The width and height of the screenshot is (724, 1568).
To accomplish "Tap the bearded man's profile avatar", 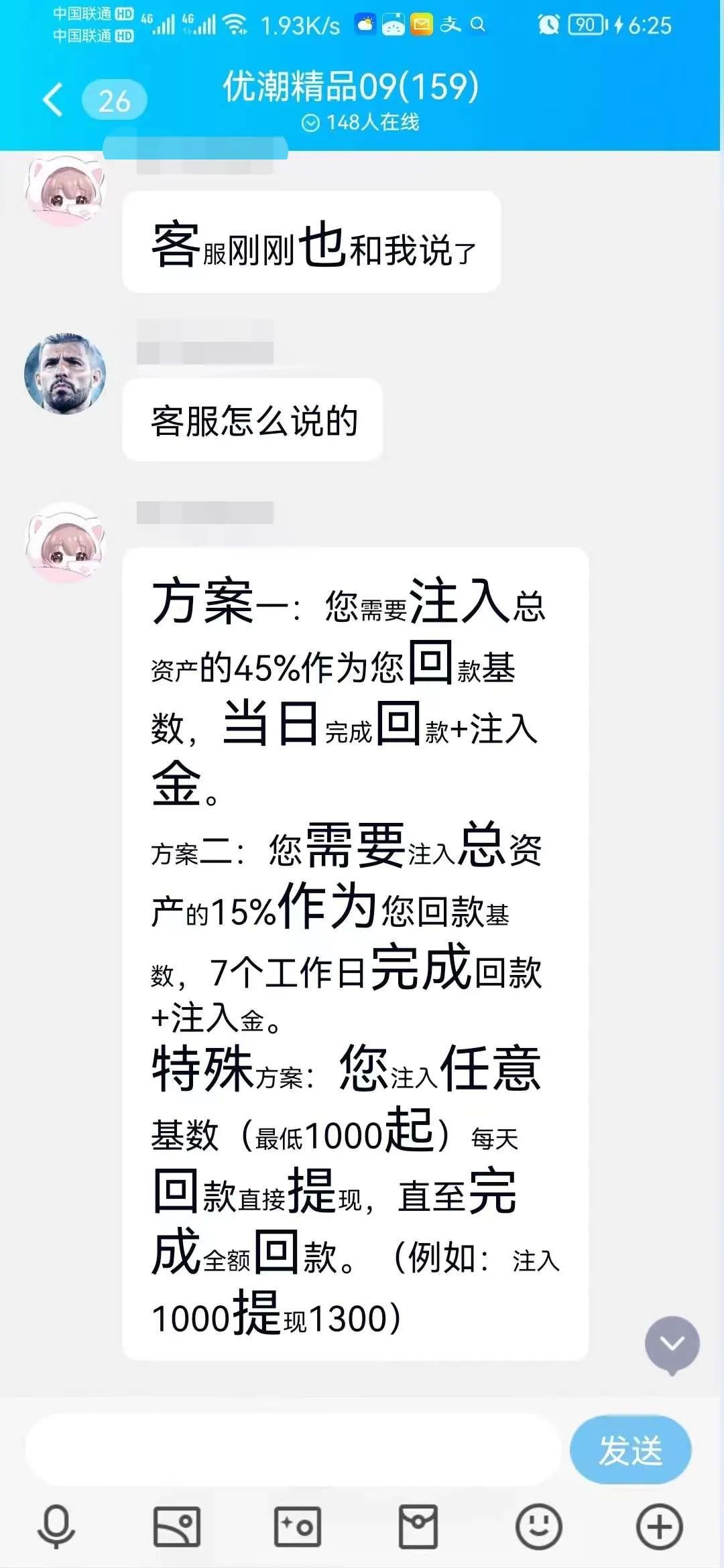I will pyautogui.click(x=65, y=373).
